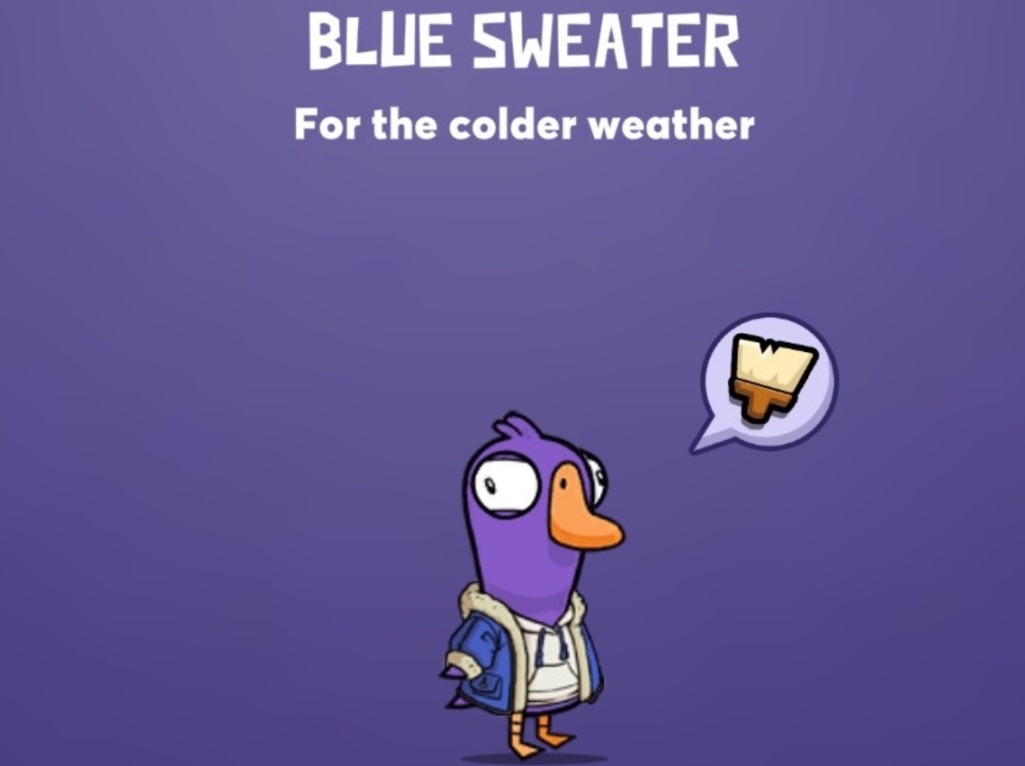Tap the paintbrush speech bubble to equip the sweater
Image resolution: width=1025 pixels, height=766 pixels.
click(x=770, y=380)
